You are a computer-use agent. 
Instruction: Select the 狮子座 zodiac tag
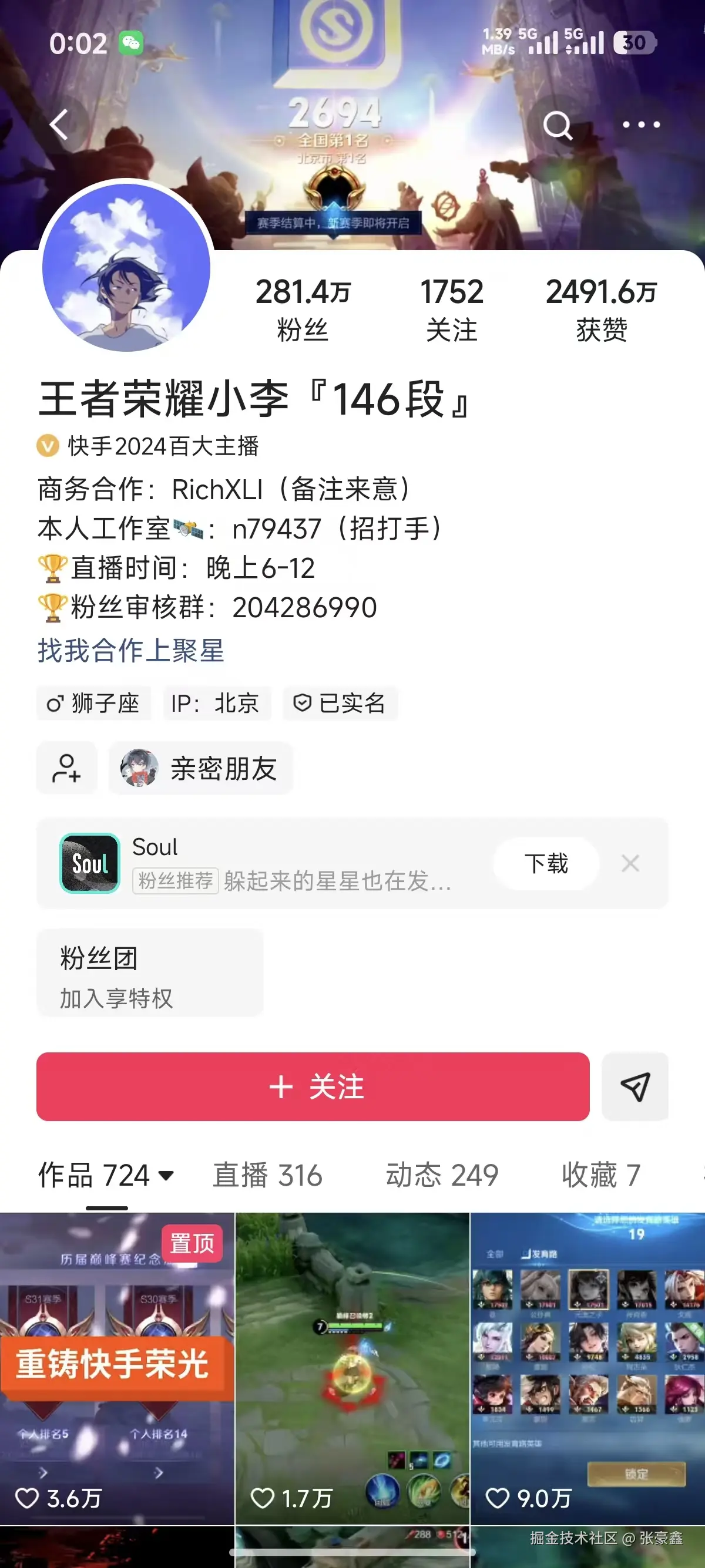[x=95, y=703]
